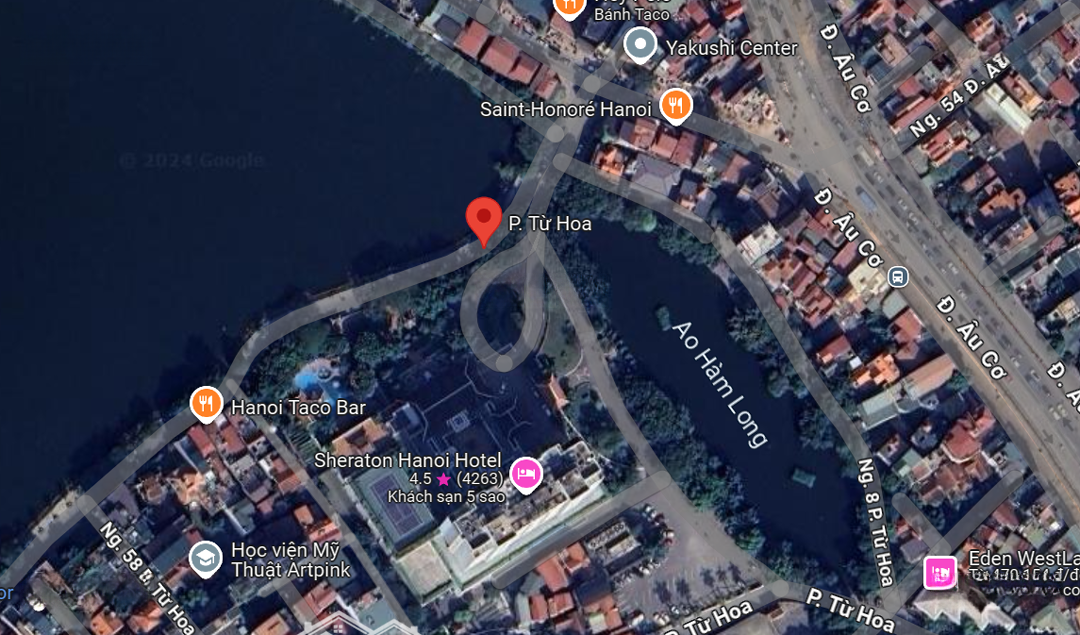Tap the bus stop icon on Đ. Âu Cơ
1080x635 pixels.
[898, 276]
